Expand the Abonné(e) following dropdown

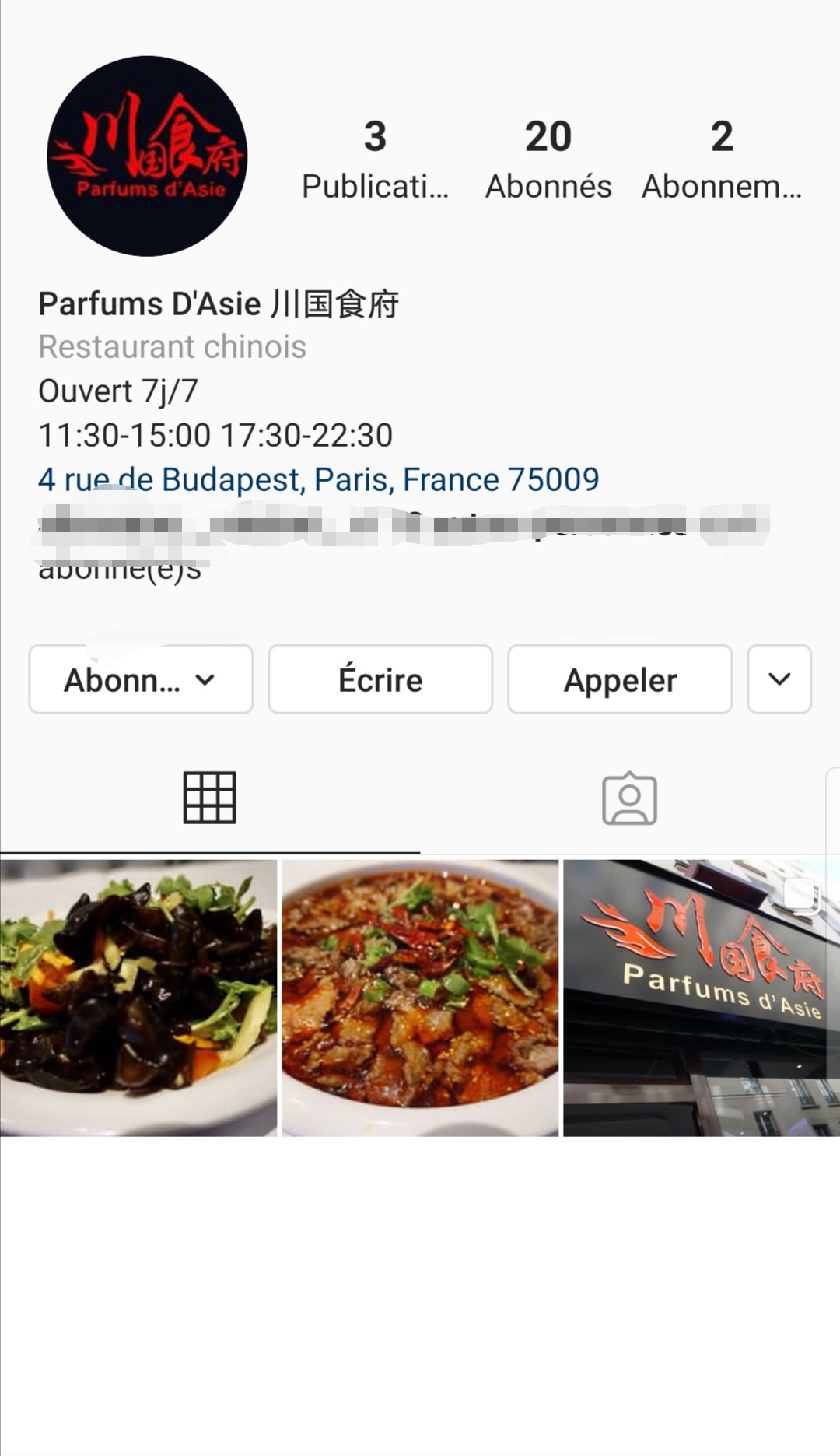click(141, 679)
